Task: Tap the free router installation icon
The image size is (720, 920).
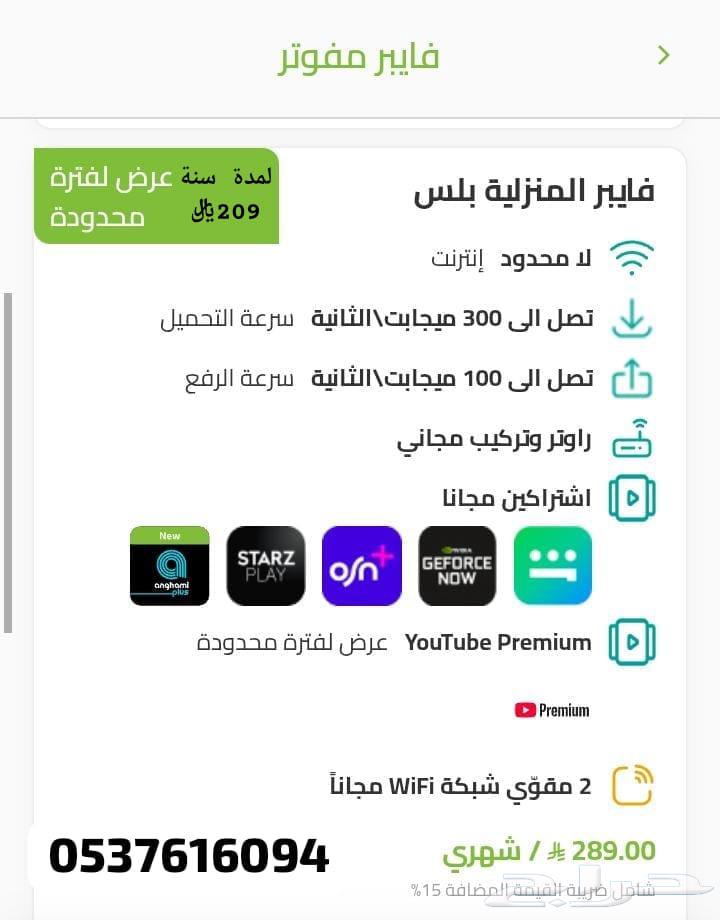Action: click(x=633, y=438)
